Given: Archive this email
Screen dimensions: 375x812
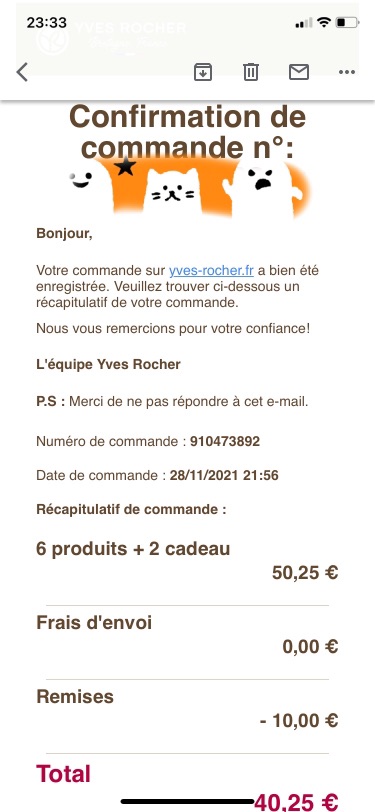Looking at the screenshot, I should click(x=203, y=72).
